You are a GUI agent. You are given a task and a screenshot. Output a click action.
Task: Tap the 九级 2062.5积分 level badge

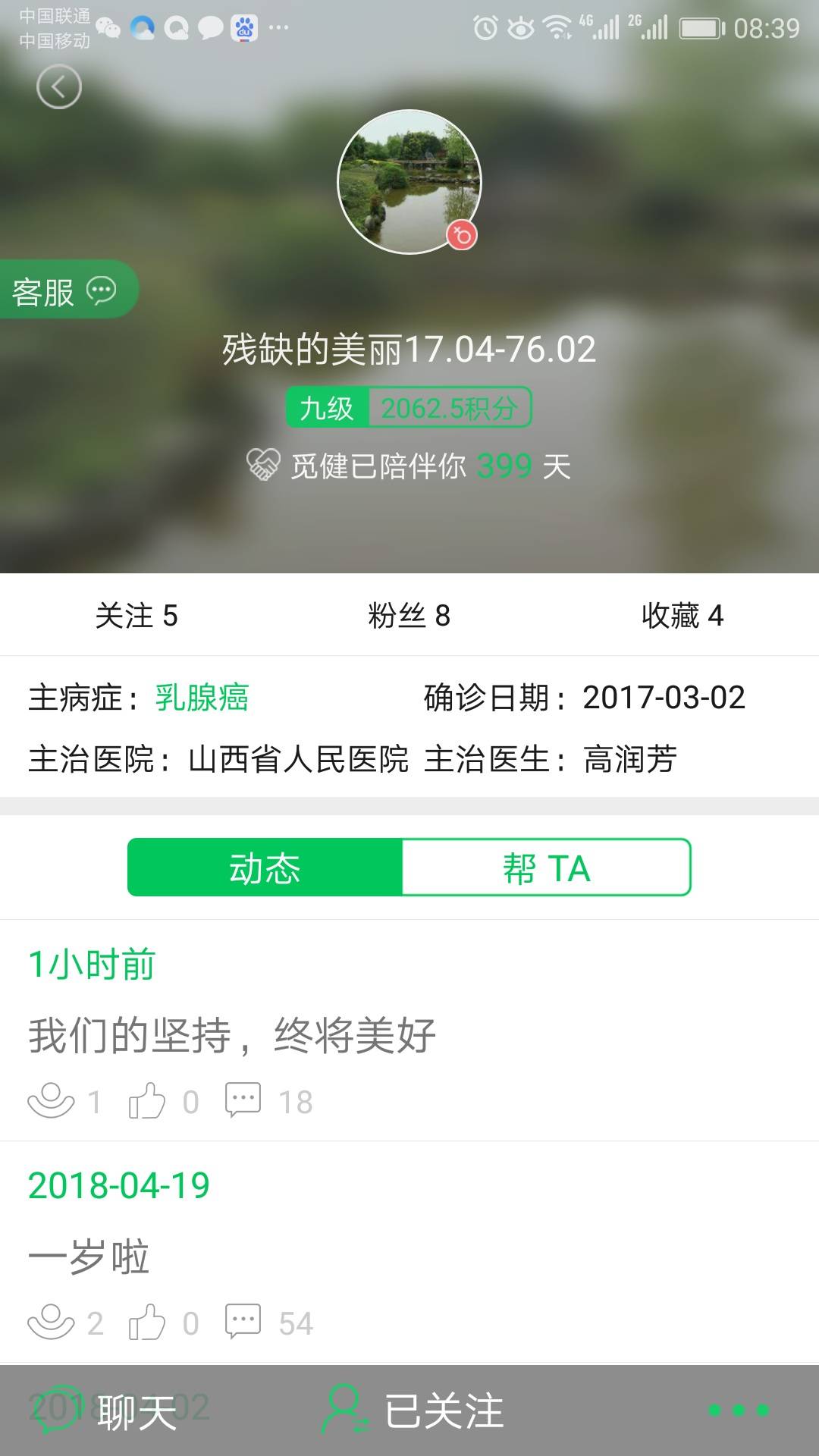tap(409, 408)
